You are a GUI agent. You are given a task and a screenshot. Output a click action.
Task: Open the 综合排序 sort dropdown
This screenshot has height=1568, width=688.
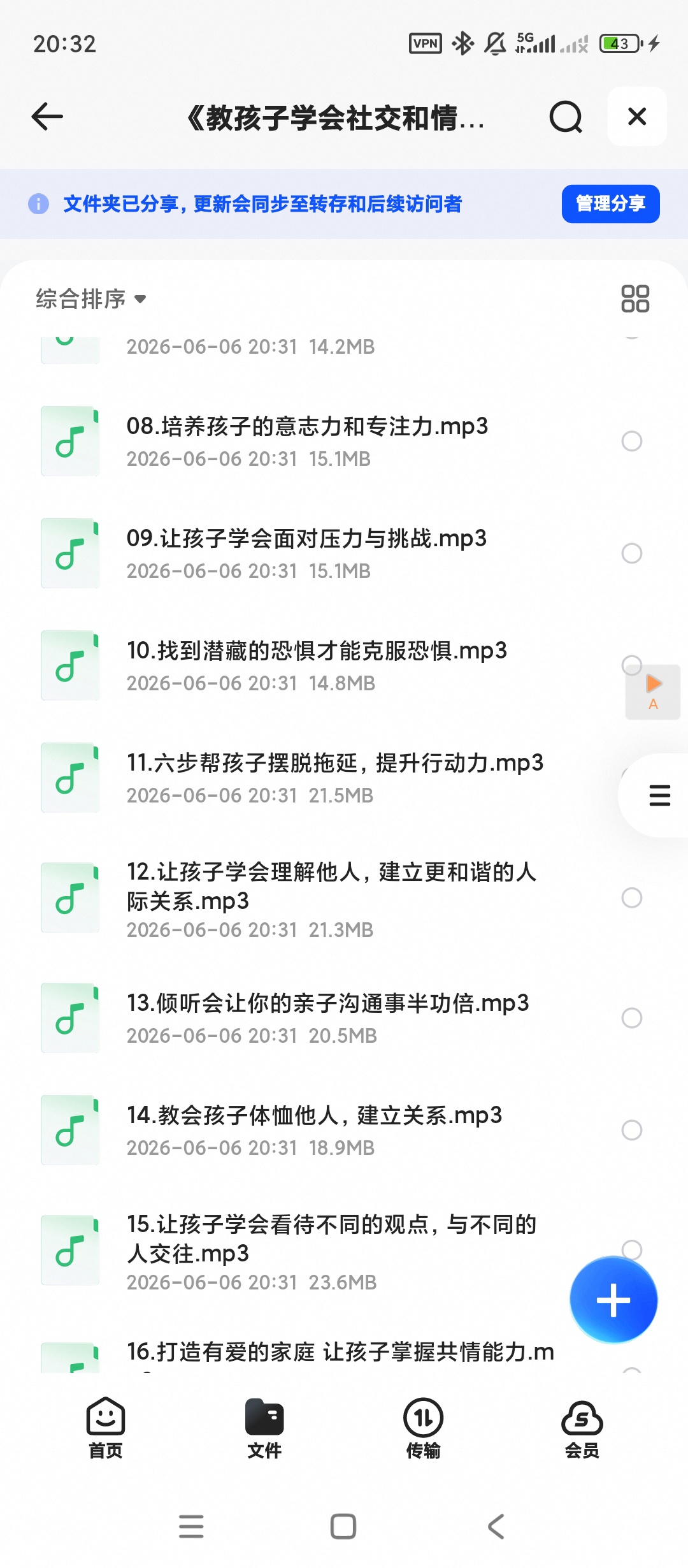[x=90, y=299]
